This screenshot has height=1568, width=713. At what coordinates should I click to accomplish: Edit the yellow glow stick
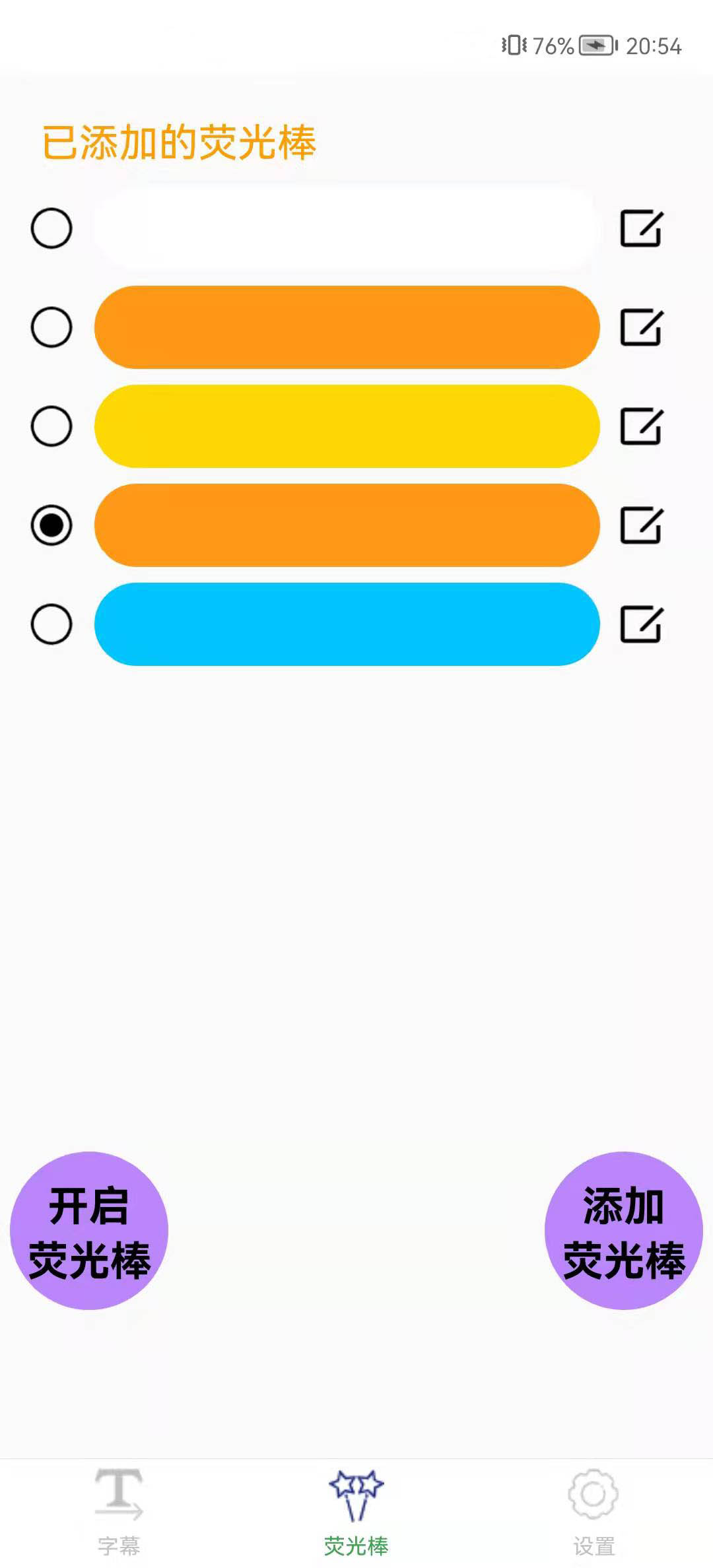pos(640,426)
